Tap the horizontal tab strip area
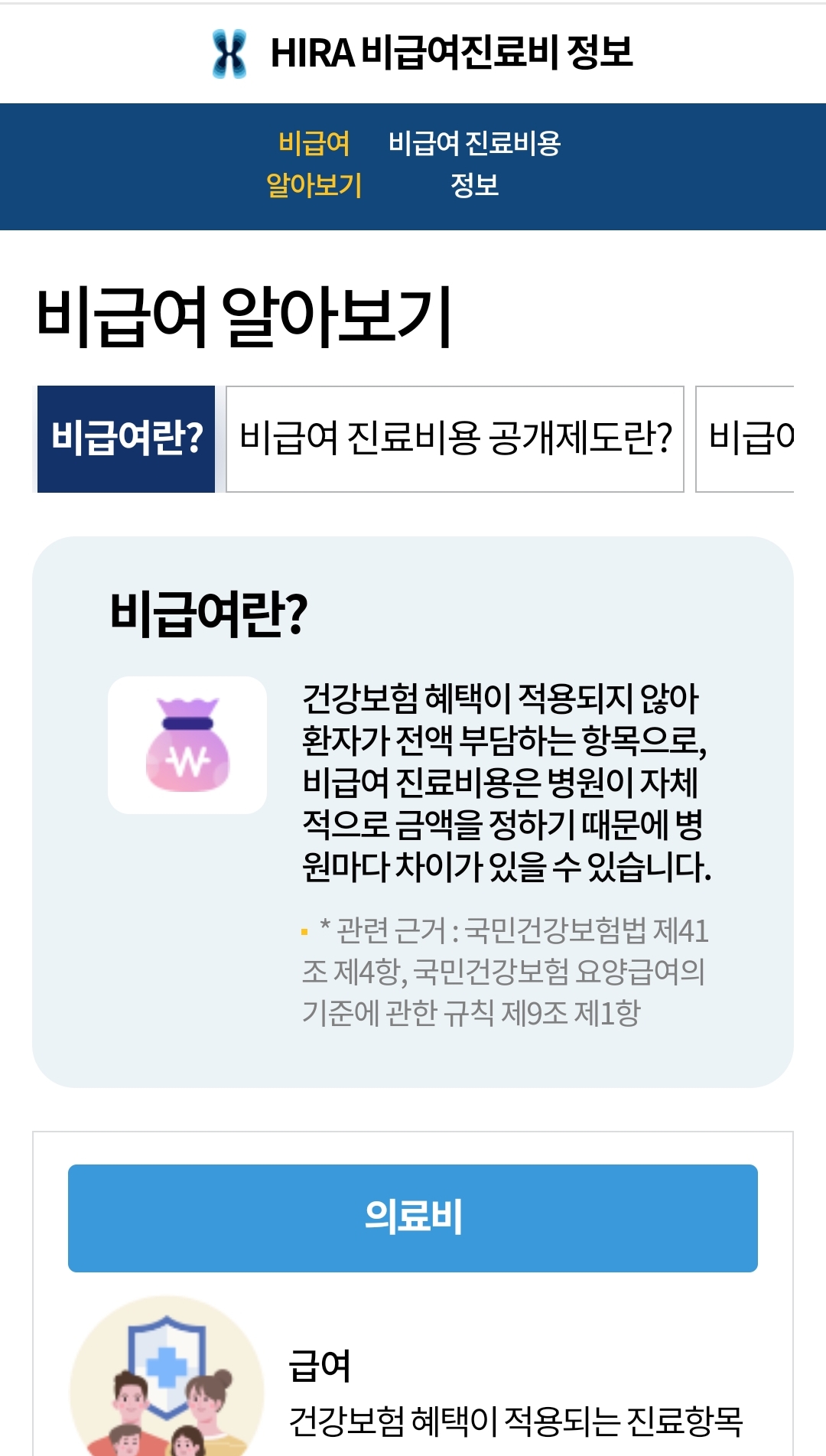The image size is (826, 1456). (413, 437)
